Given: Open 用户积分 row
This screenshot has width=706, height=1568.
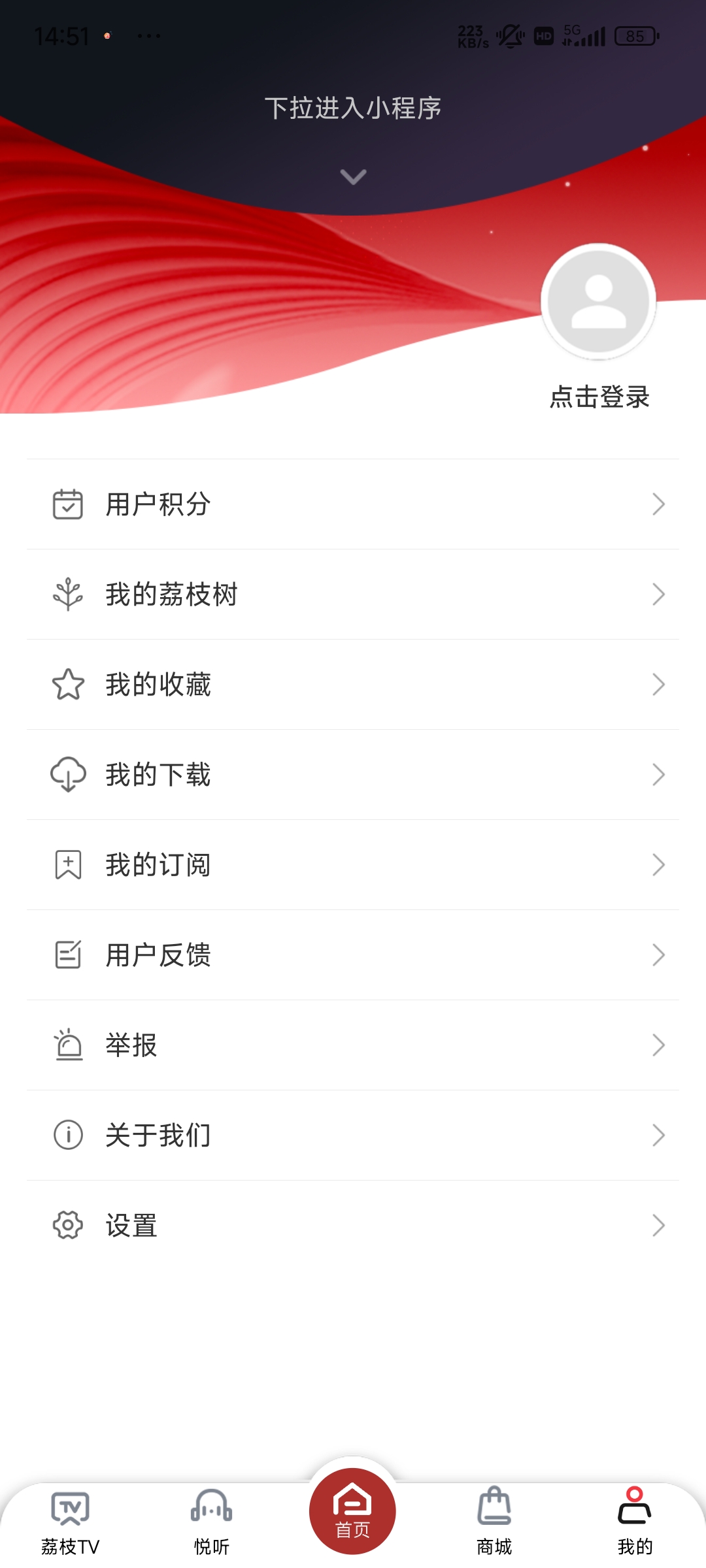Looking at the screenshot, I should (353, 504).
